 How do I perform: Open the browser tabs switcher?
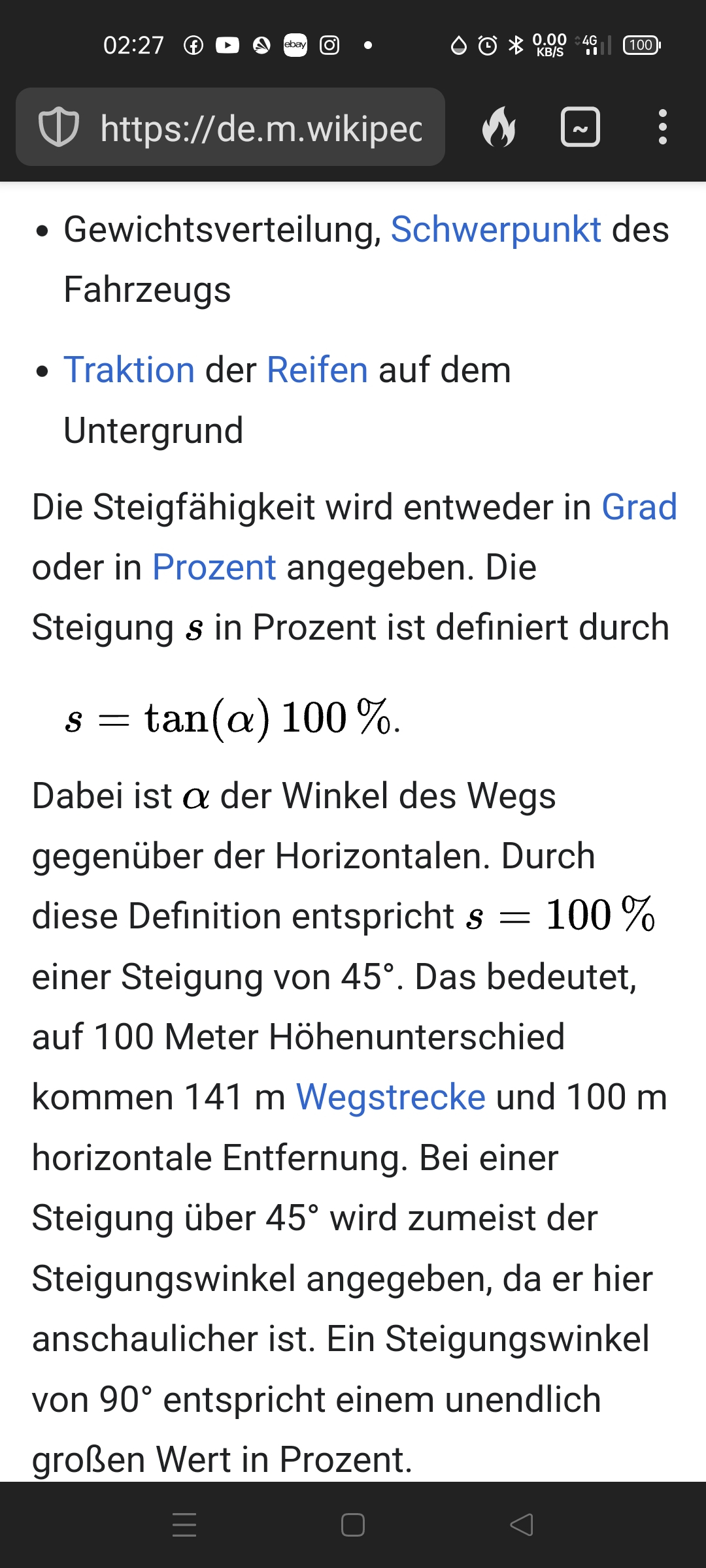[x=580, y=127]
